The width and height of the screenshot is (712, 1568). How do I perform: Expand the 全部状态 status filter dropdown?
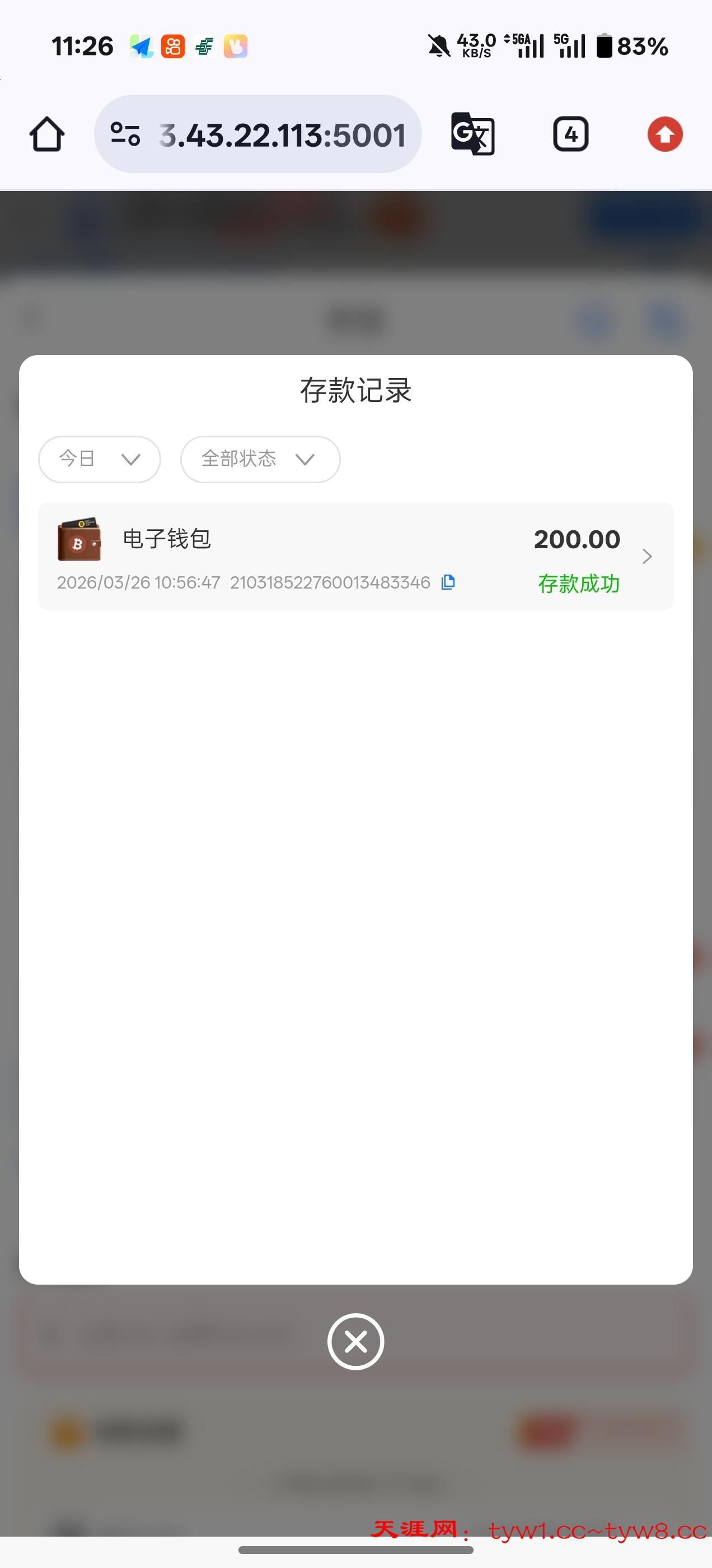point(260,459)
